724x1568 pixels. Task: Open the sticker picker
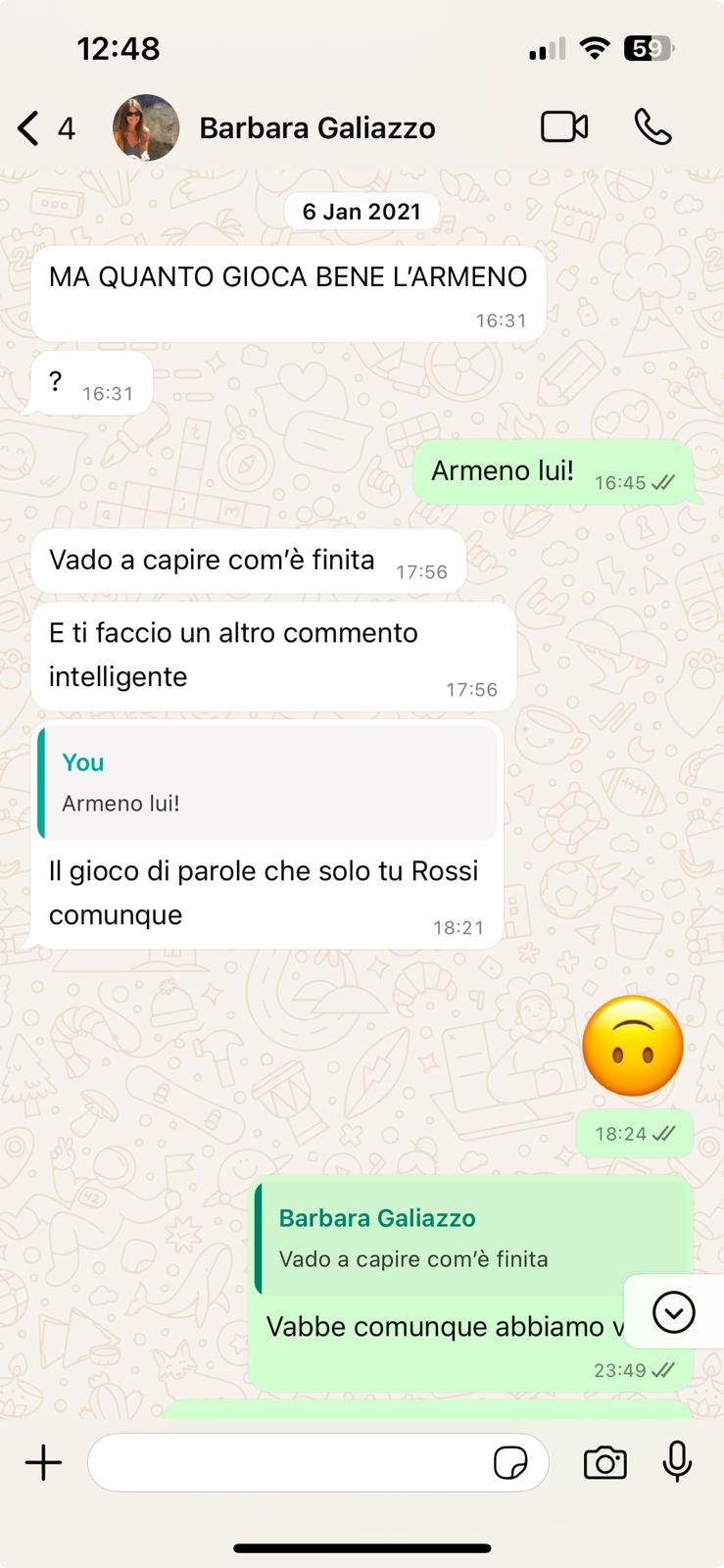click(x=509, y=1464)
